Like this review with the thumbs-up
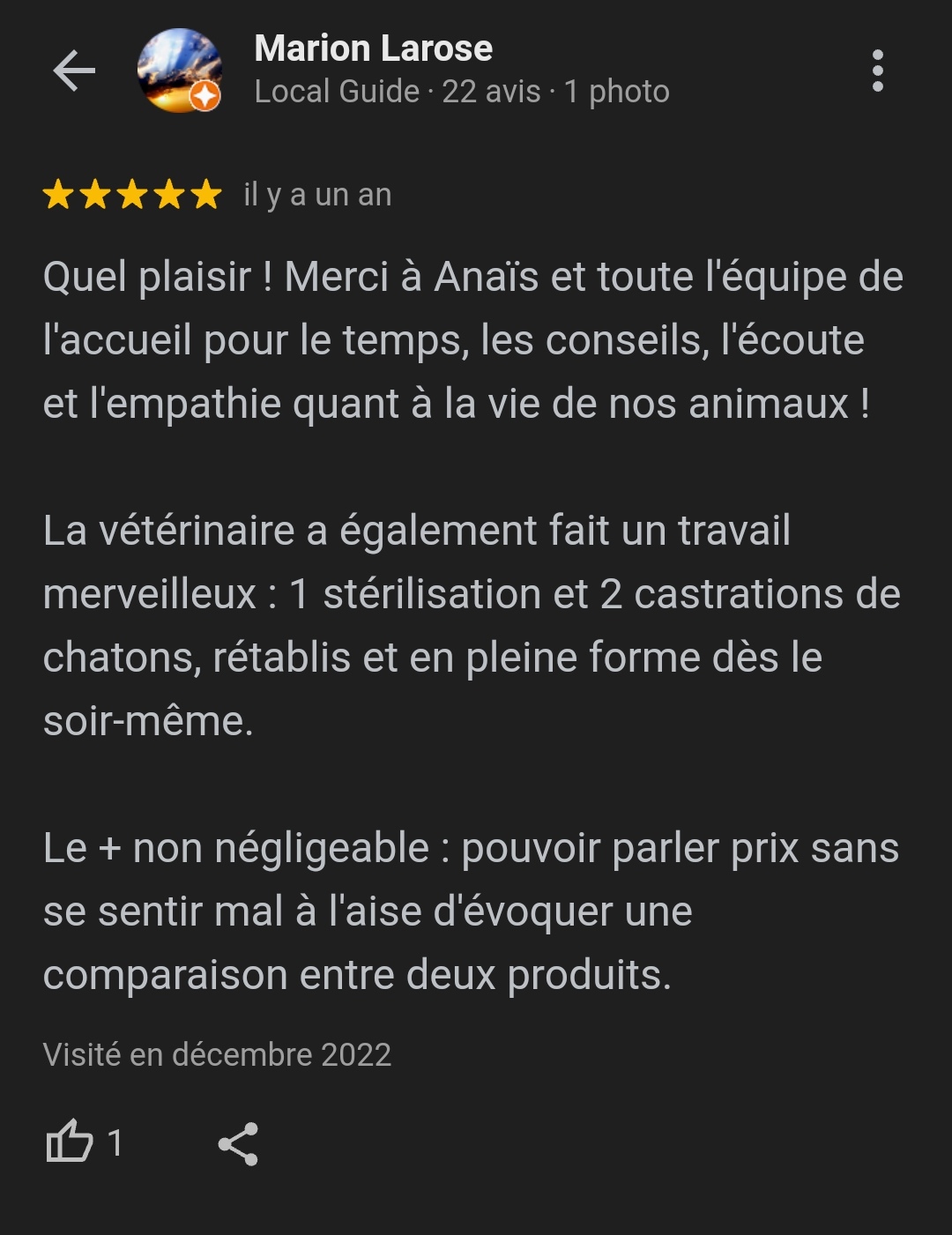The width and height of the screenshot is (952, 1235). point(70,1142)
